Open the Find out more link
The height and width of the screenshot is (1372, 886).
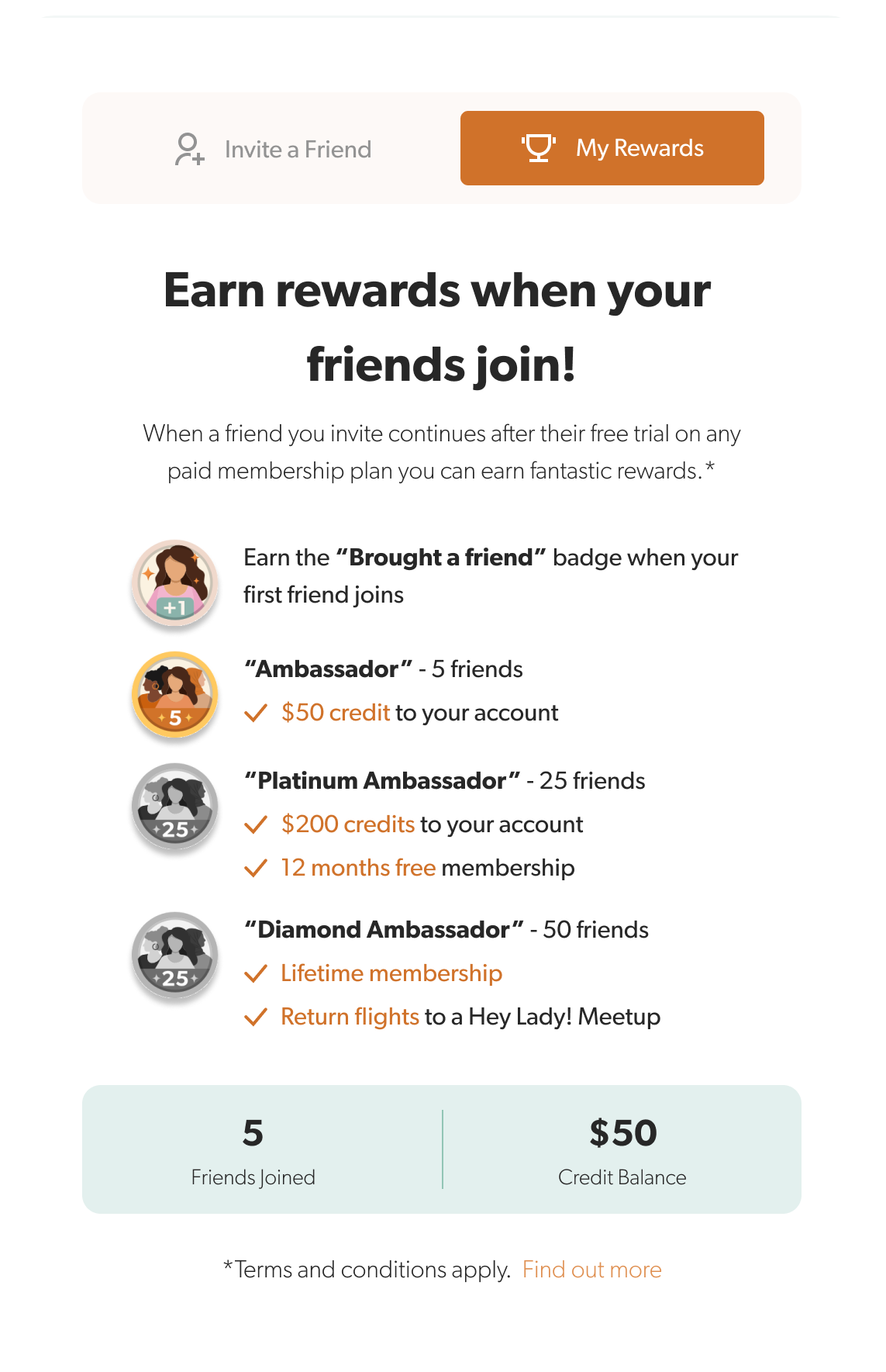pos(591,1270)
